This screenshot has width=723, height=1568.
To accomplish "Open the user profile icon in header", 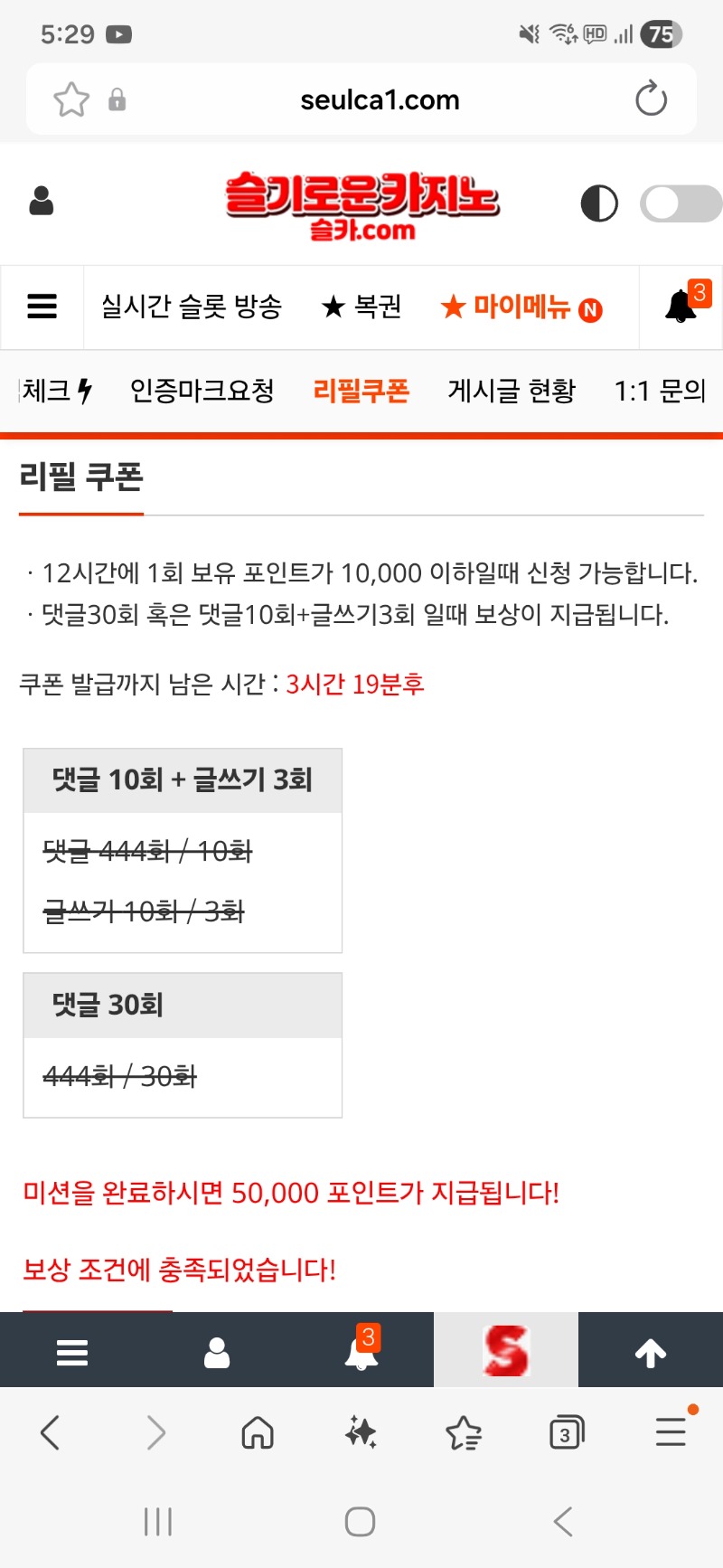I will [x=42, y=201].
